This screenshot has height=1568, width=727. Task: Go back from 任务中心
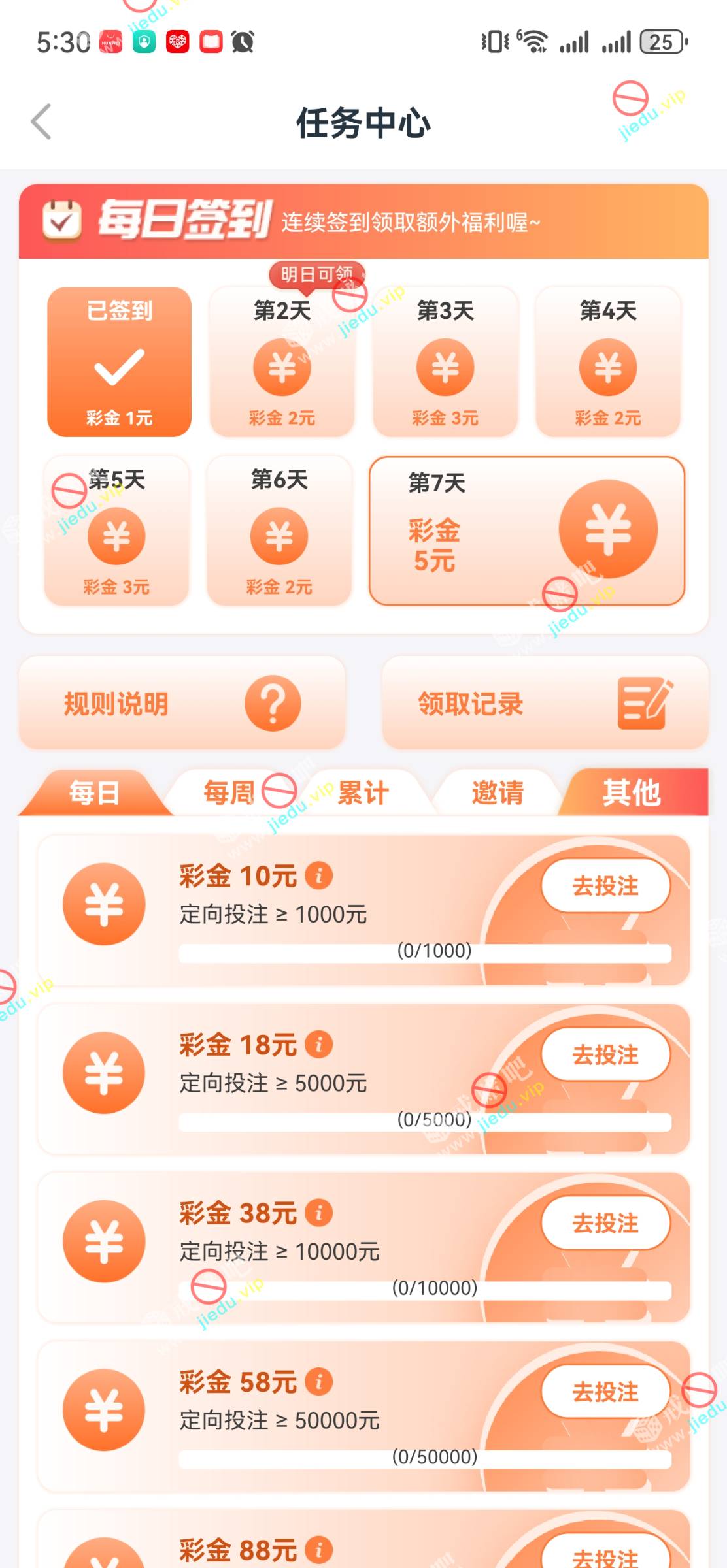42,122
